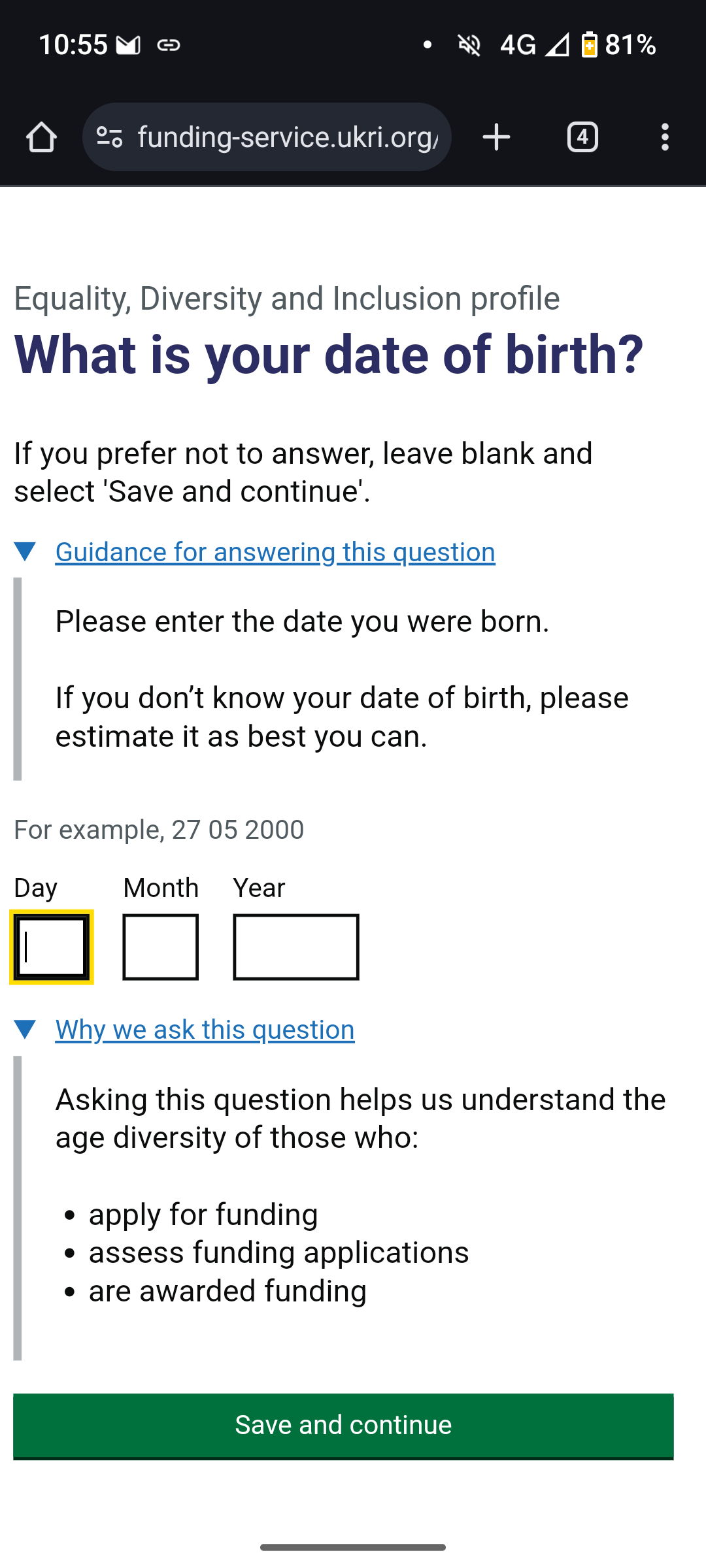Open the tab switcher showing 4 tabs
Viewport: 706px width, 1568px height.
pyautogui.click(x=582, y=137)
